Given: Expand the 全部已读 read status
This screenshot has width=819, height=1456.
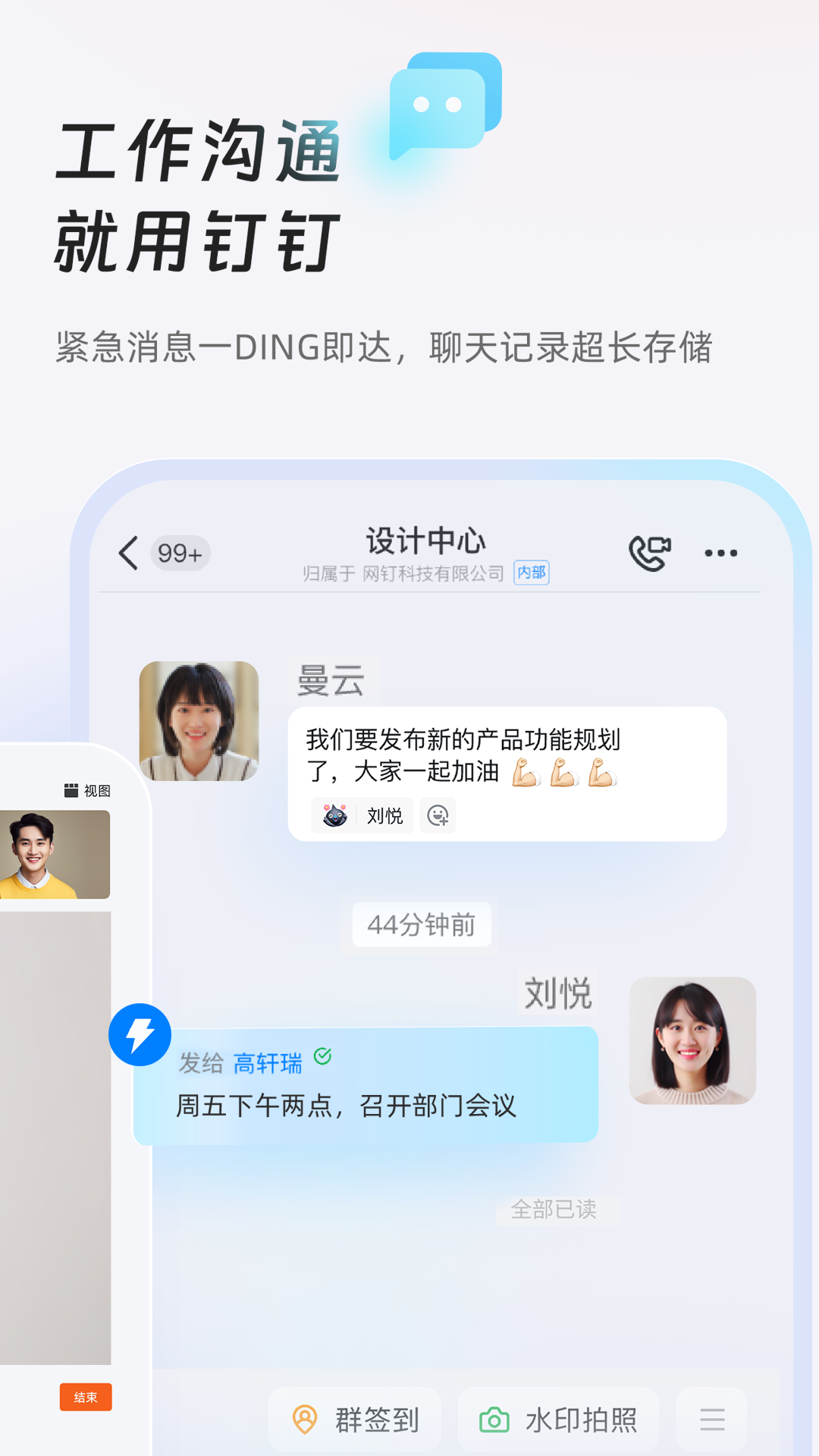Looking at the screenshot, I should (556, 1211).
